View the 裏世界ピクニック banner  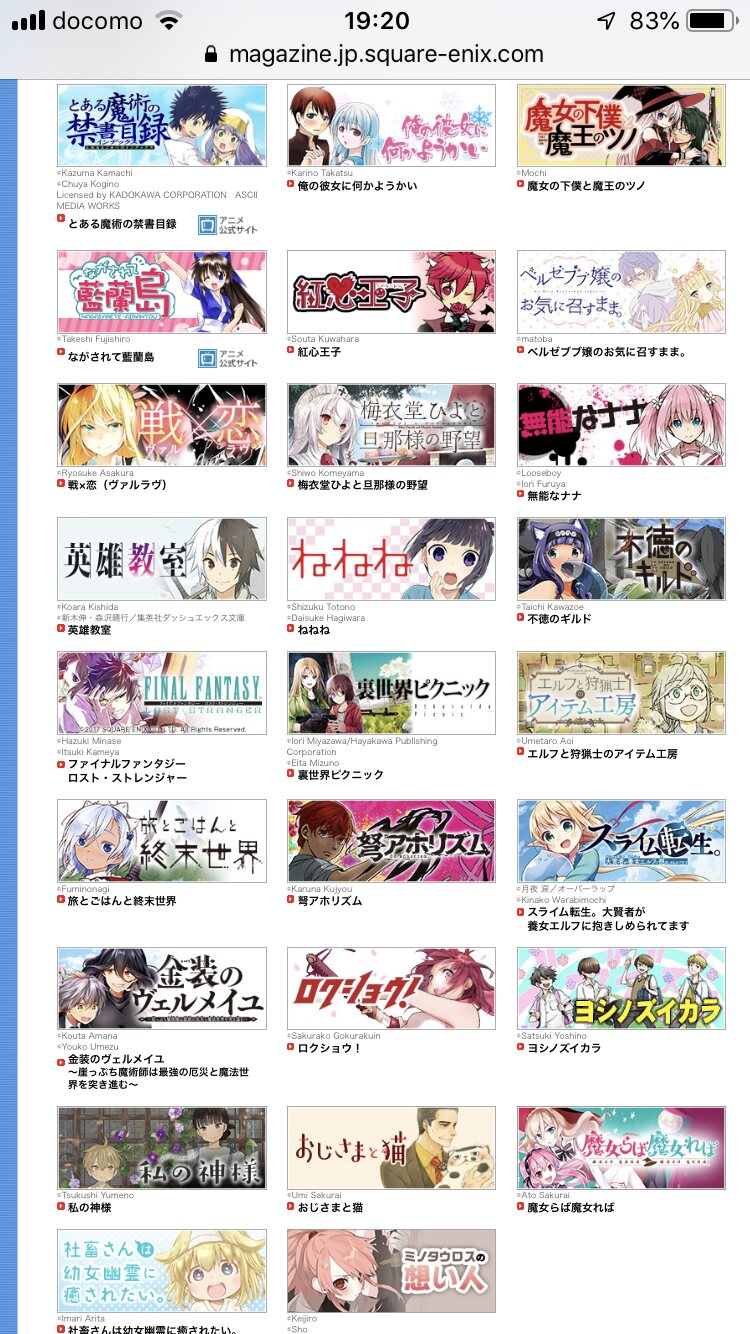point(391,692)
